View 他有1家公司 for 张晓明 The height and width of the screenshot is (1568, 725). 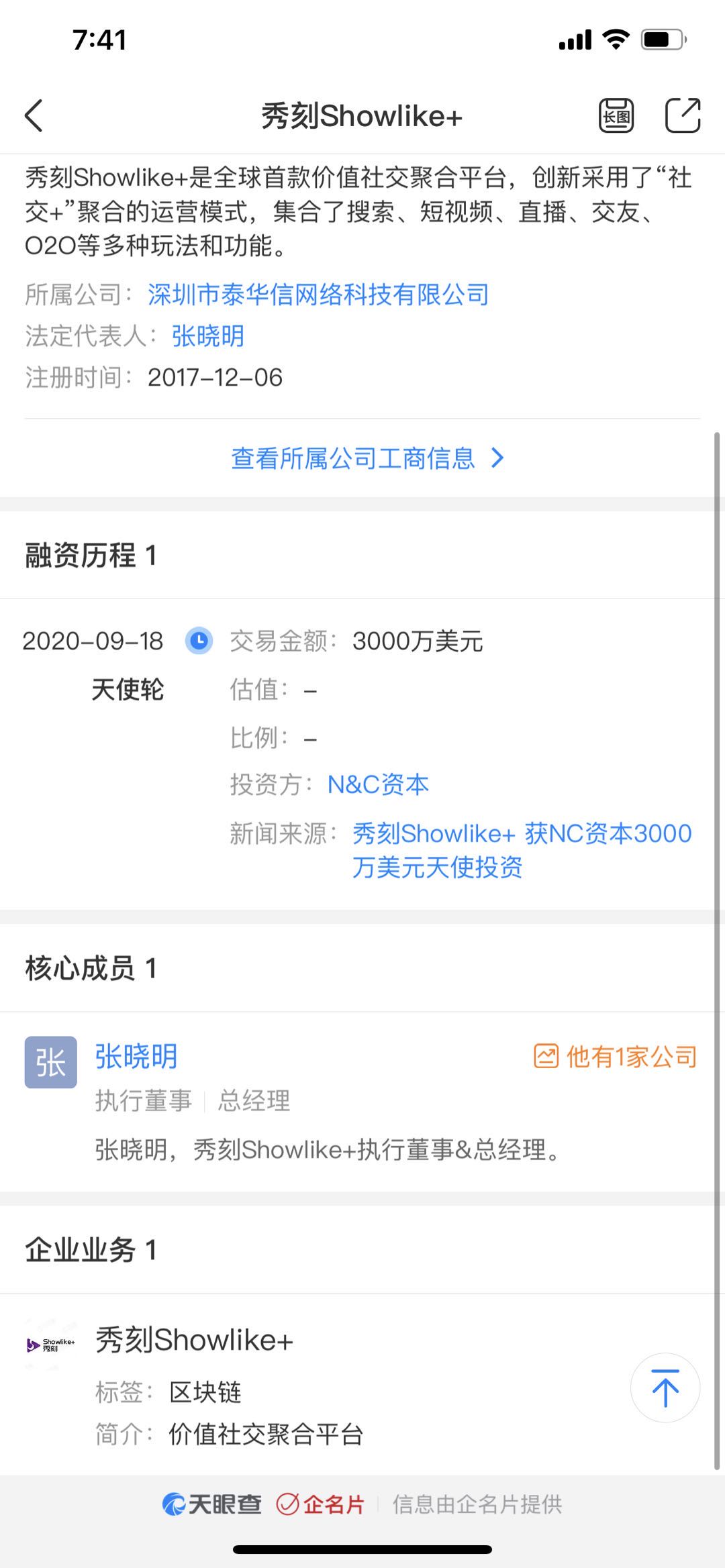click(615, 1057)
